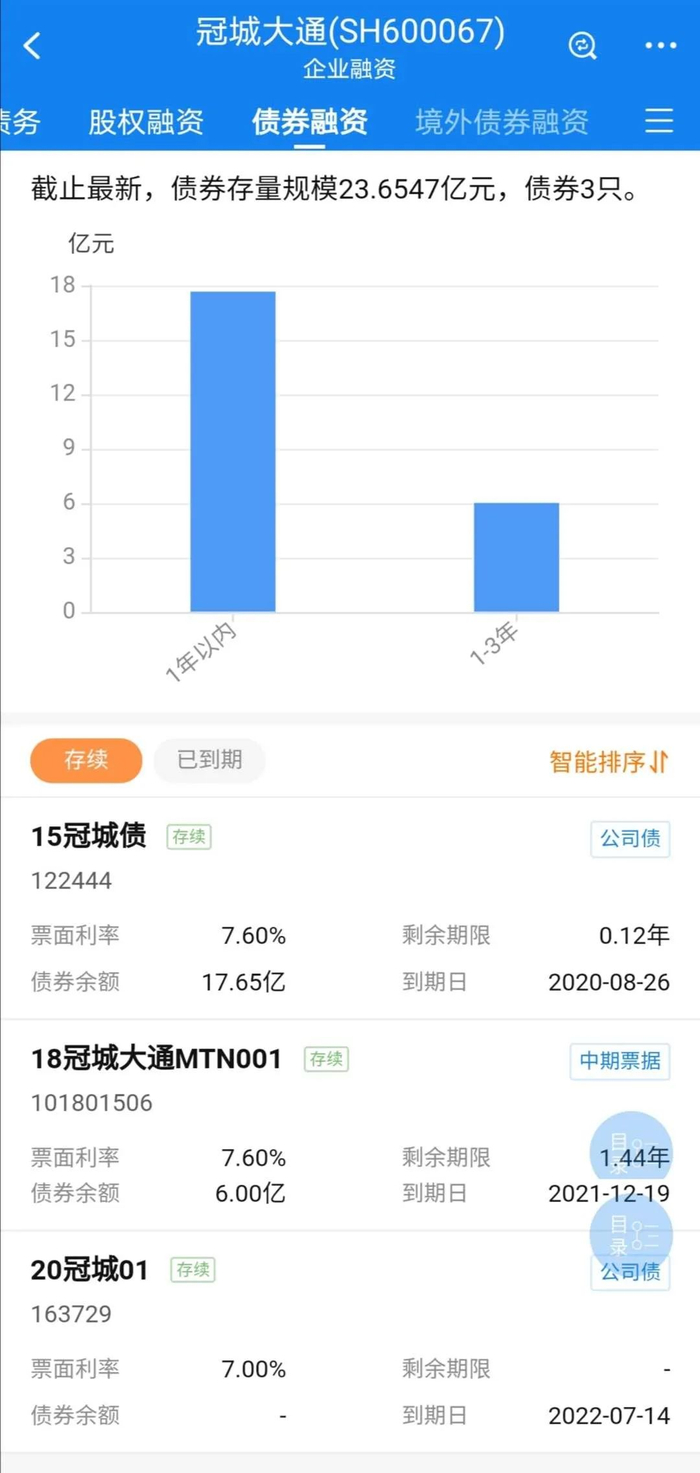Switch to the 股权融资 tab

(146, 122)
